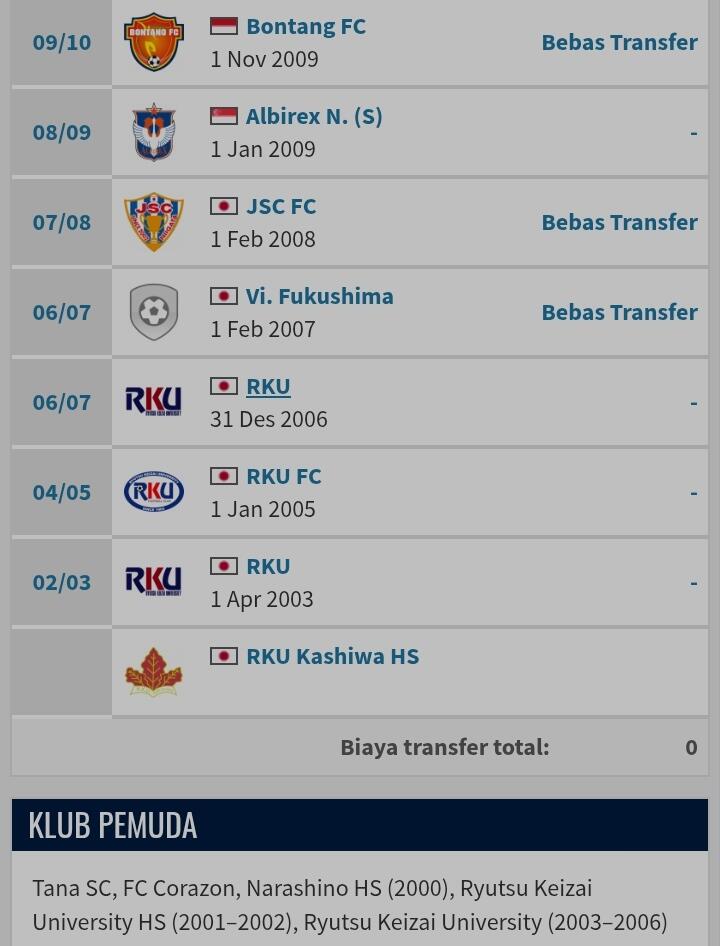
Task: View JSC FC Bebas Transfer details
Action: [x=619, y=222]
